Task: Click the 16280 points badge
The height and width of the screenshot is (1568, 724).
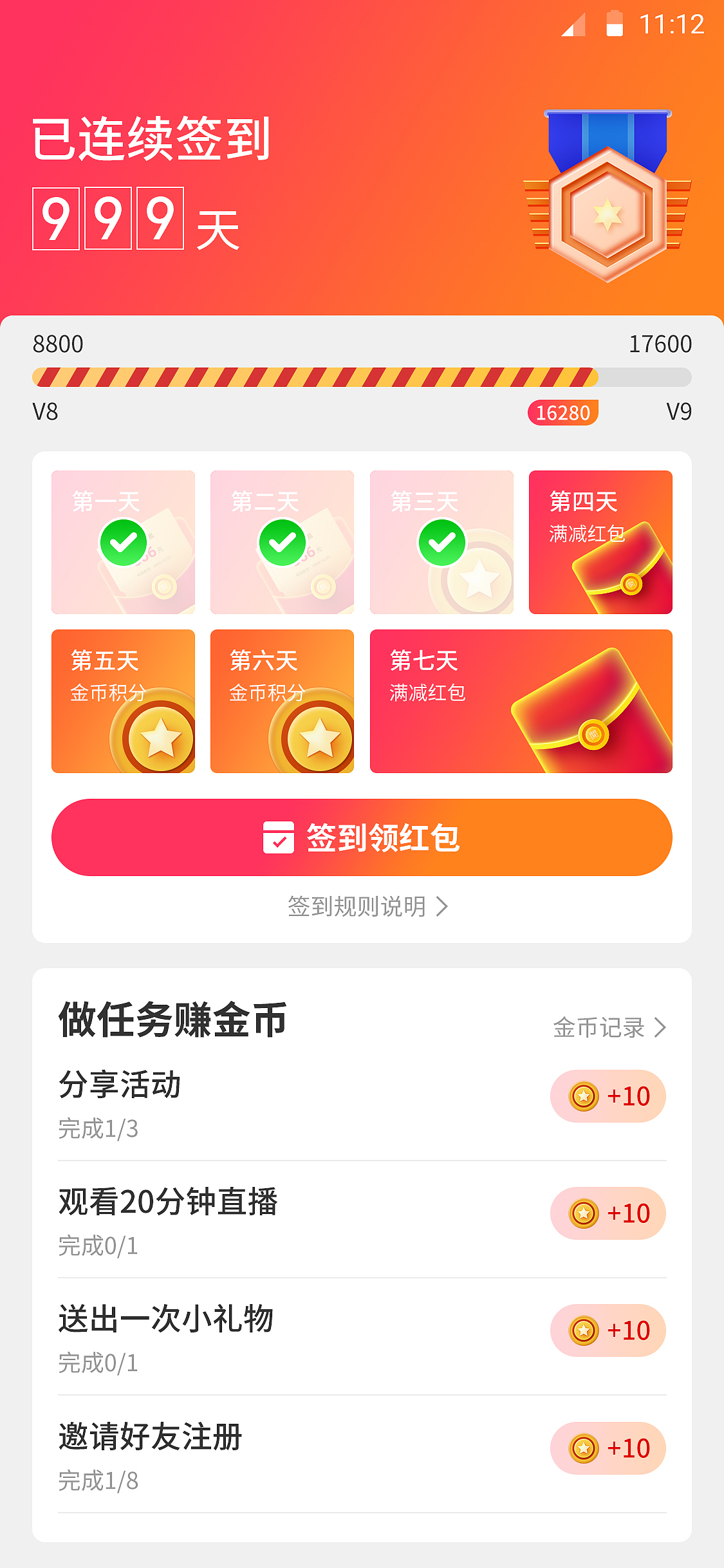Action: (x=562, y=411)
